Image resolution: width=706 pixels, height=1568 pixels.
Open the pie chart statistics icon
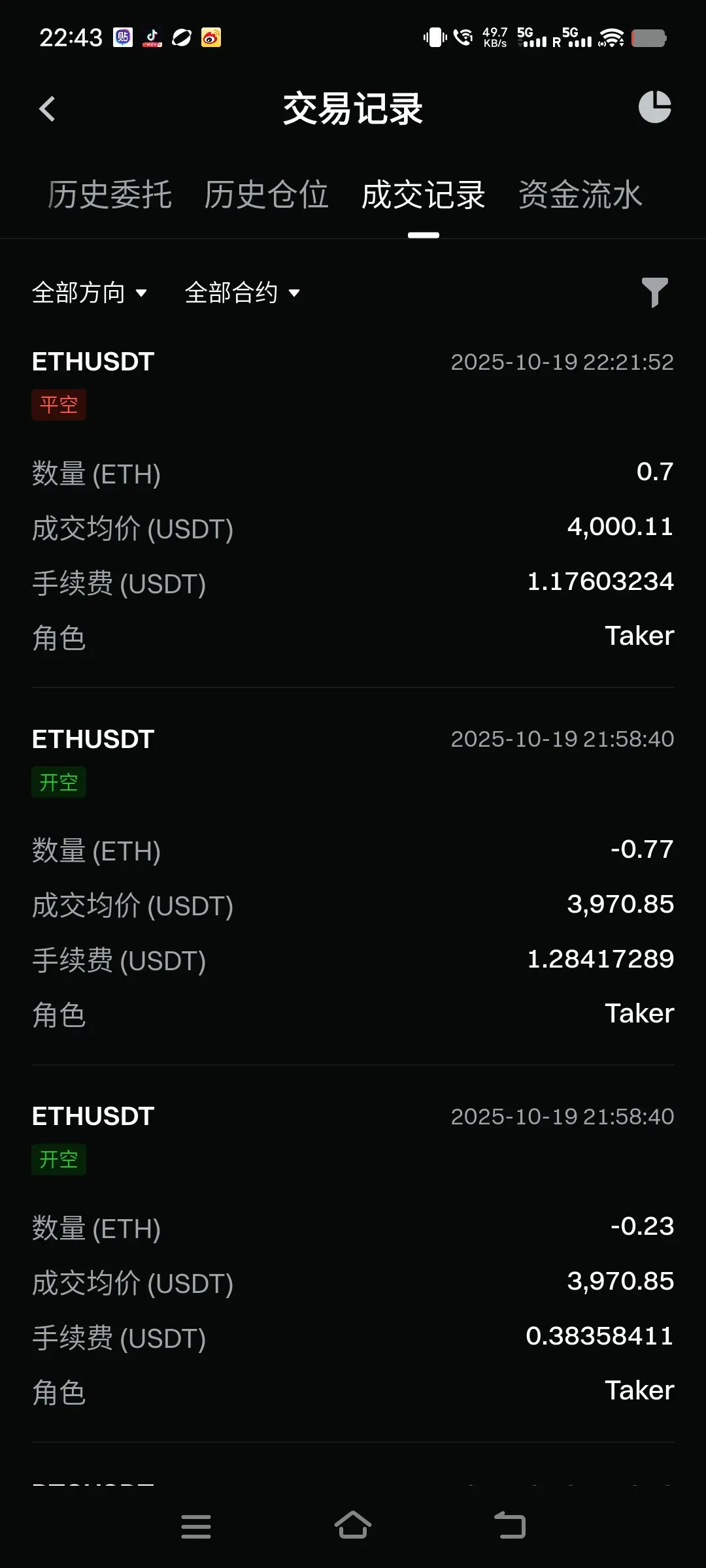(654, 107)
